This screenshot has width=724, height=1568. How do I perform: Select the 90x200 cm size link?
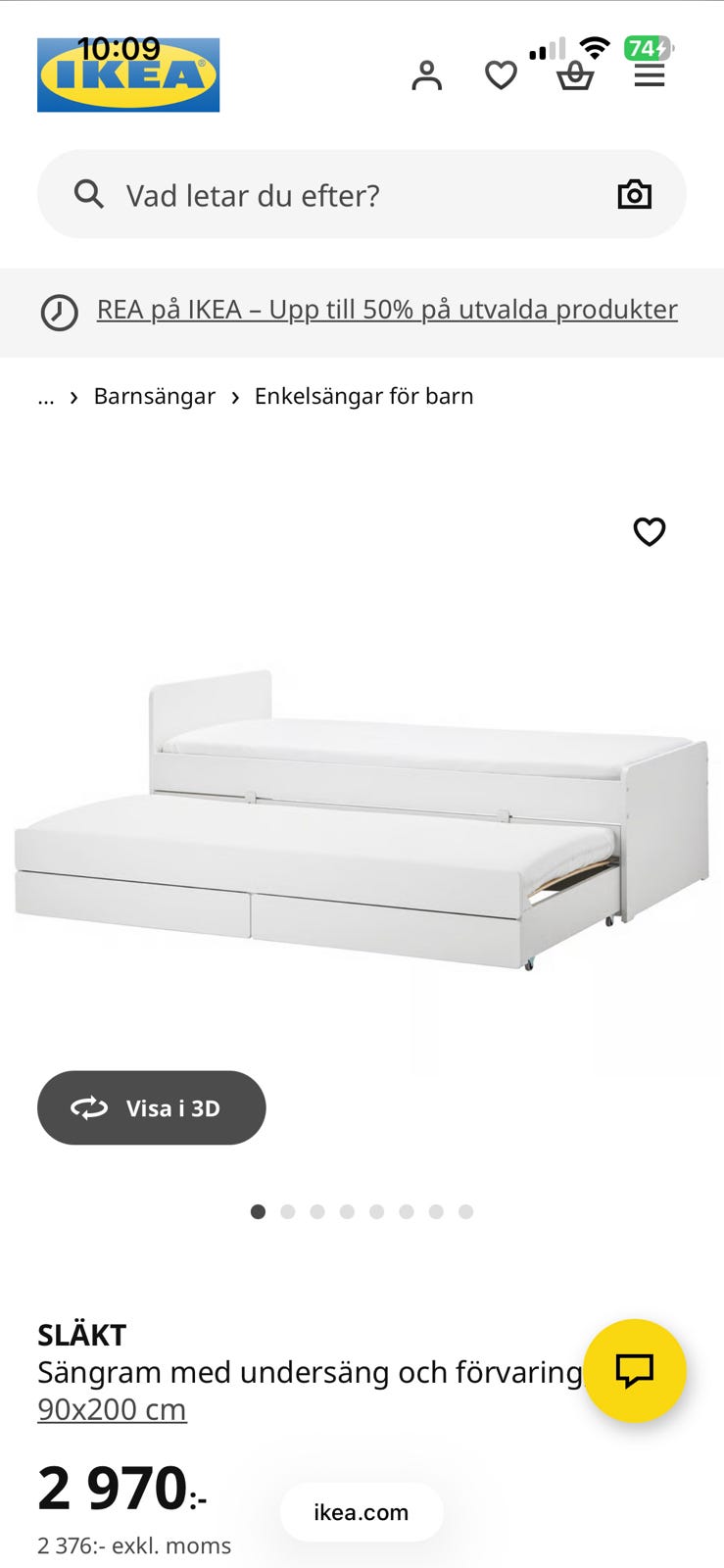click(x=112, y=1409)
